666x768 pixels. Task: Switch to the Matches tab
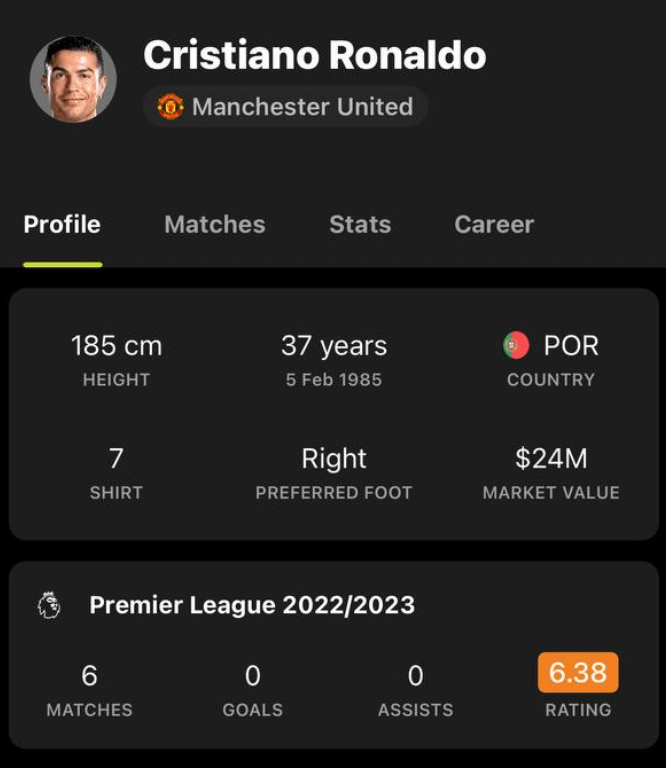(x=214, y=225)
